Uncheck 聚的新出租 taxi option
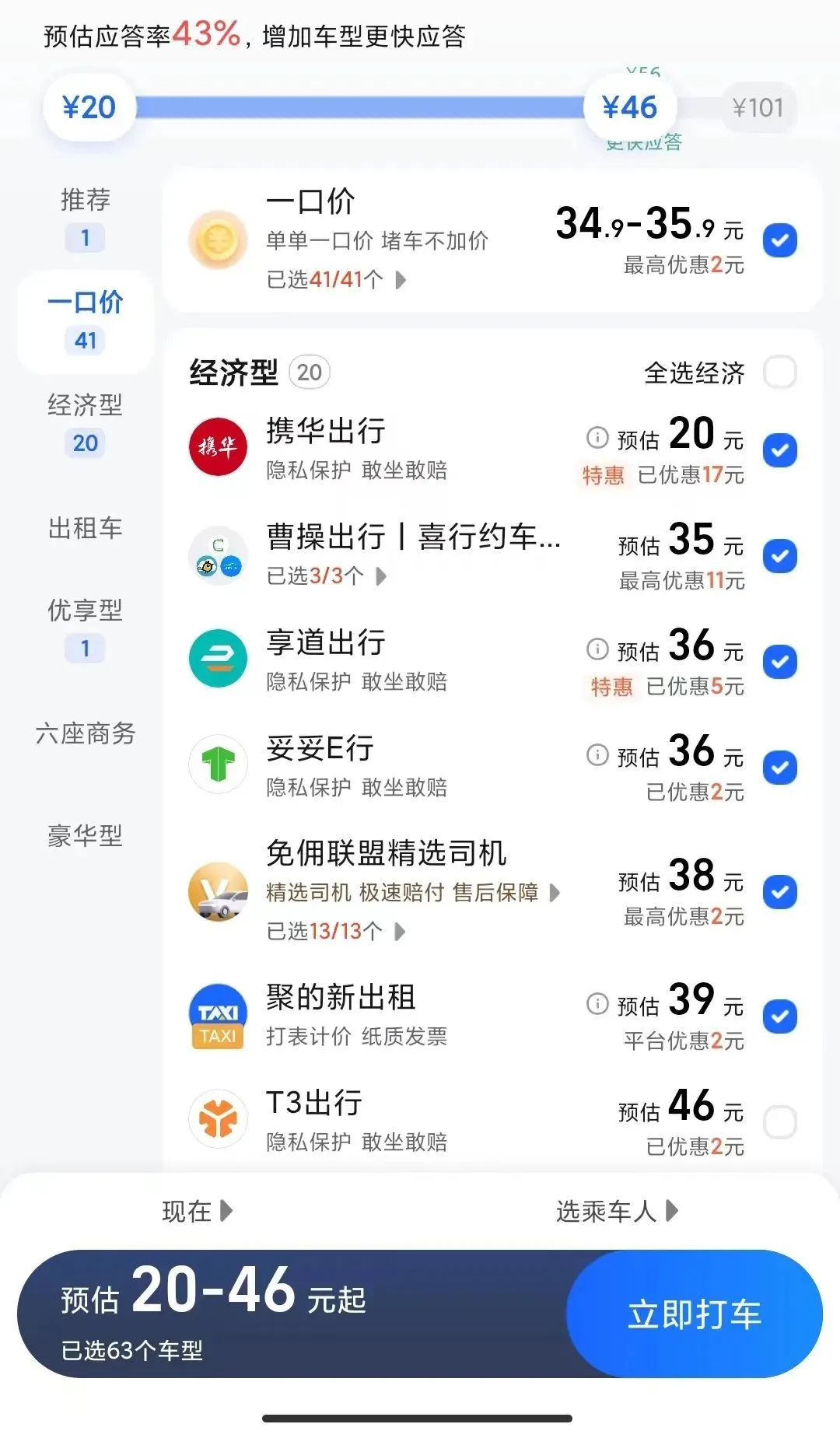840x1438 pixels. click(780, 1016)
